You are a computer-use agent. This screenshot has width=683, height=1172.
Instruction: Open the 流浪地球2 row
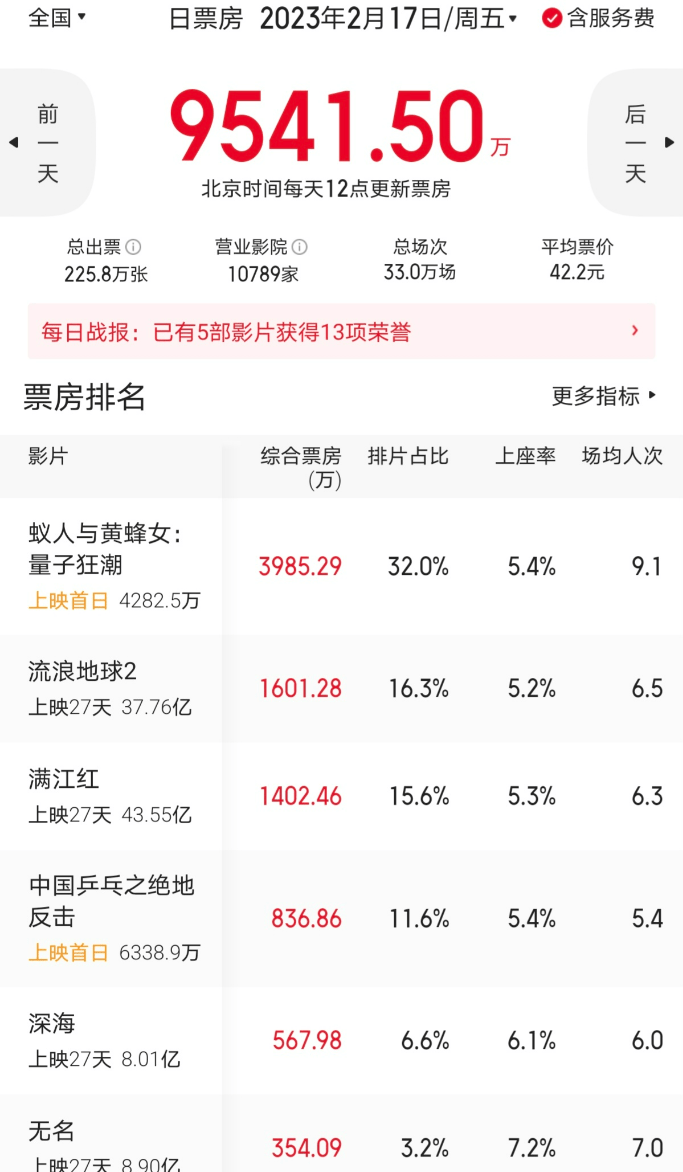[x=342, y=688]
